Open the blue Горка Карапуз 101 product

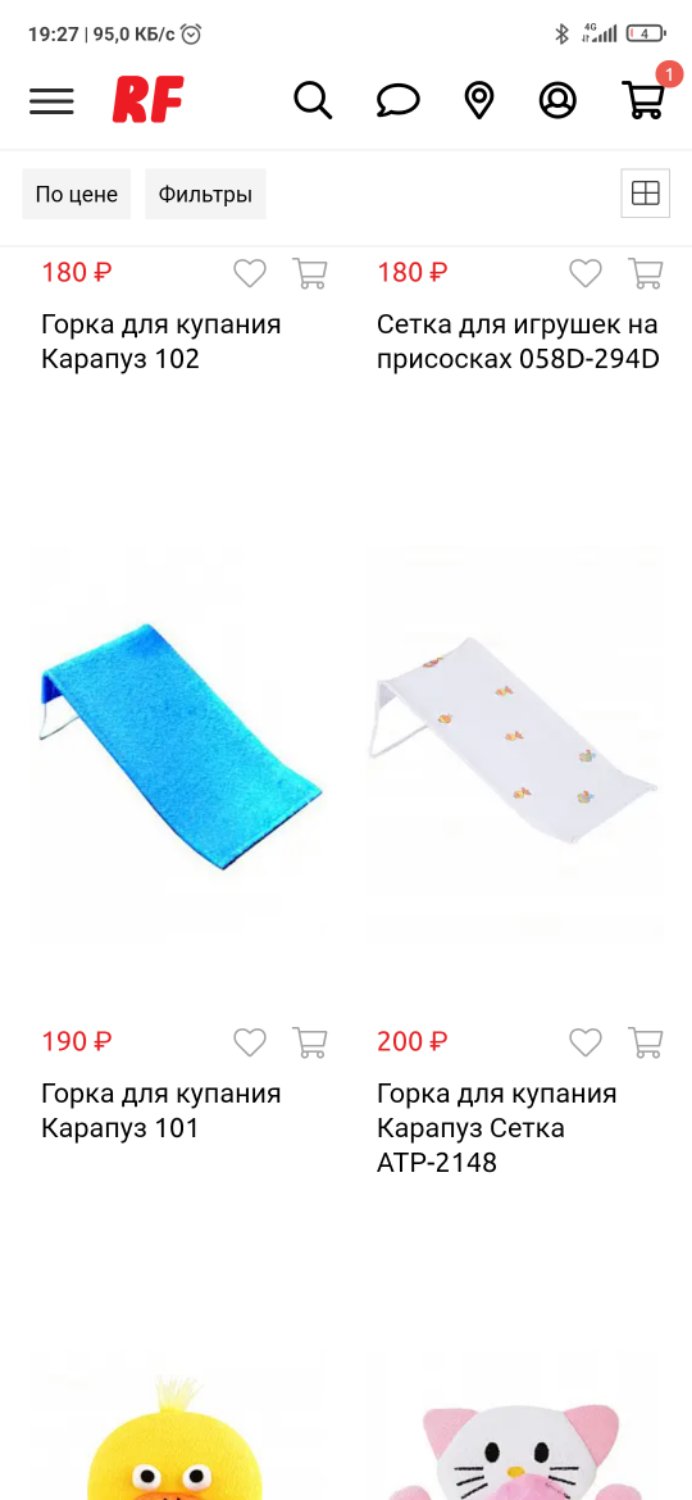click(x=180, y=745)
